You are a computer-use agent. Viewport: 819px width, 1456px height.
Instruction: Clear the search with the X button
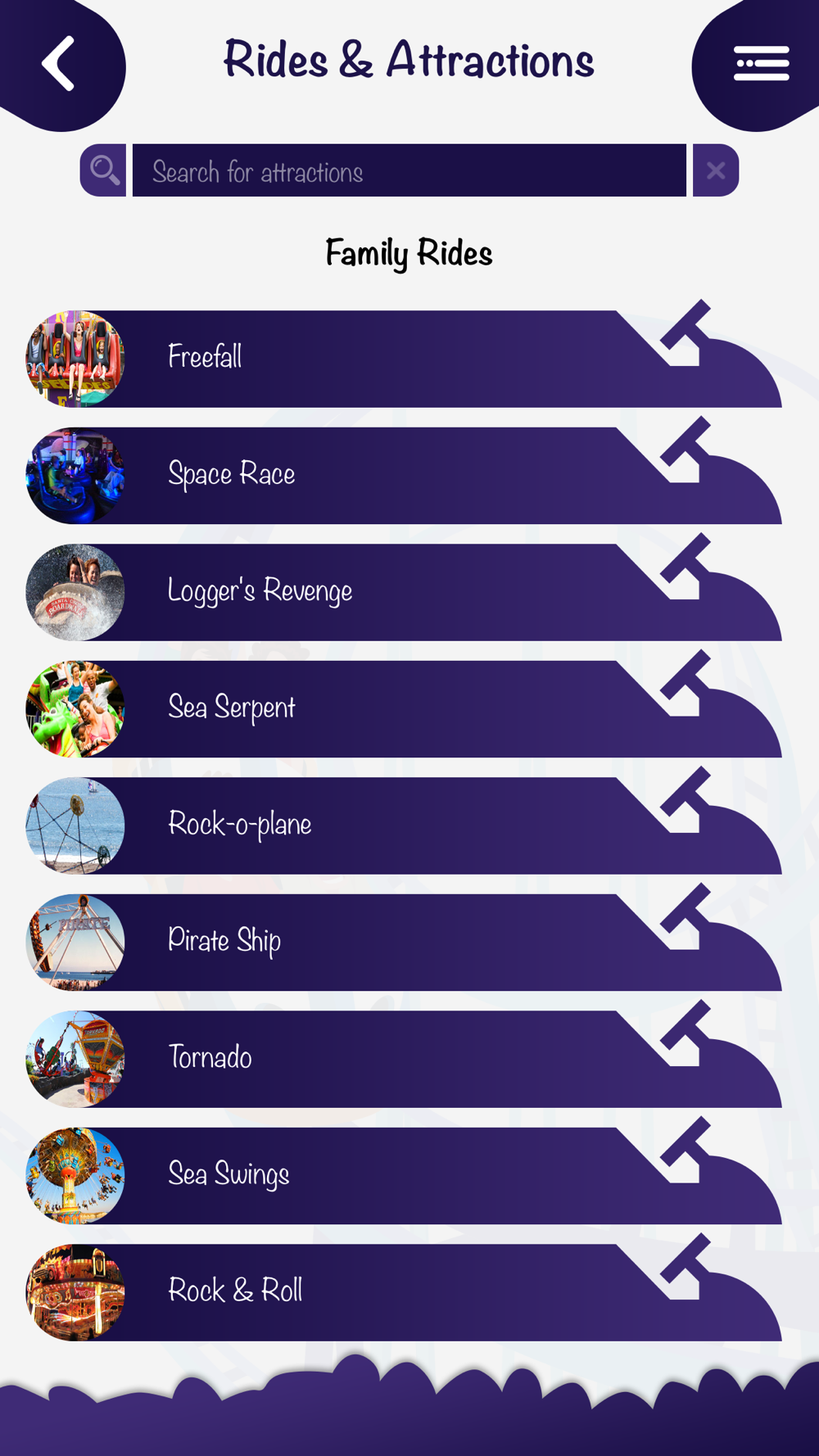[716, 170]
